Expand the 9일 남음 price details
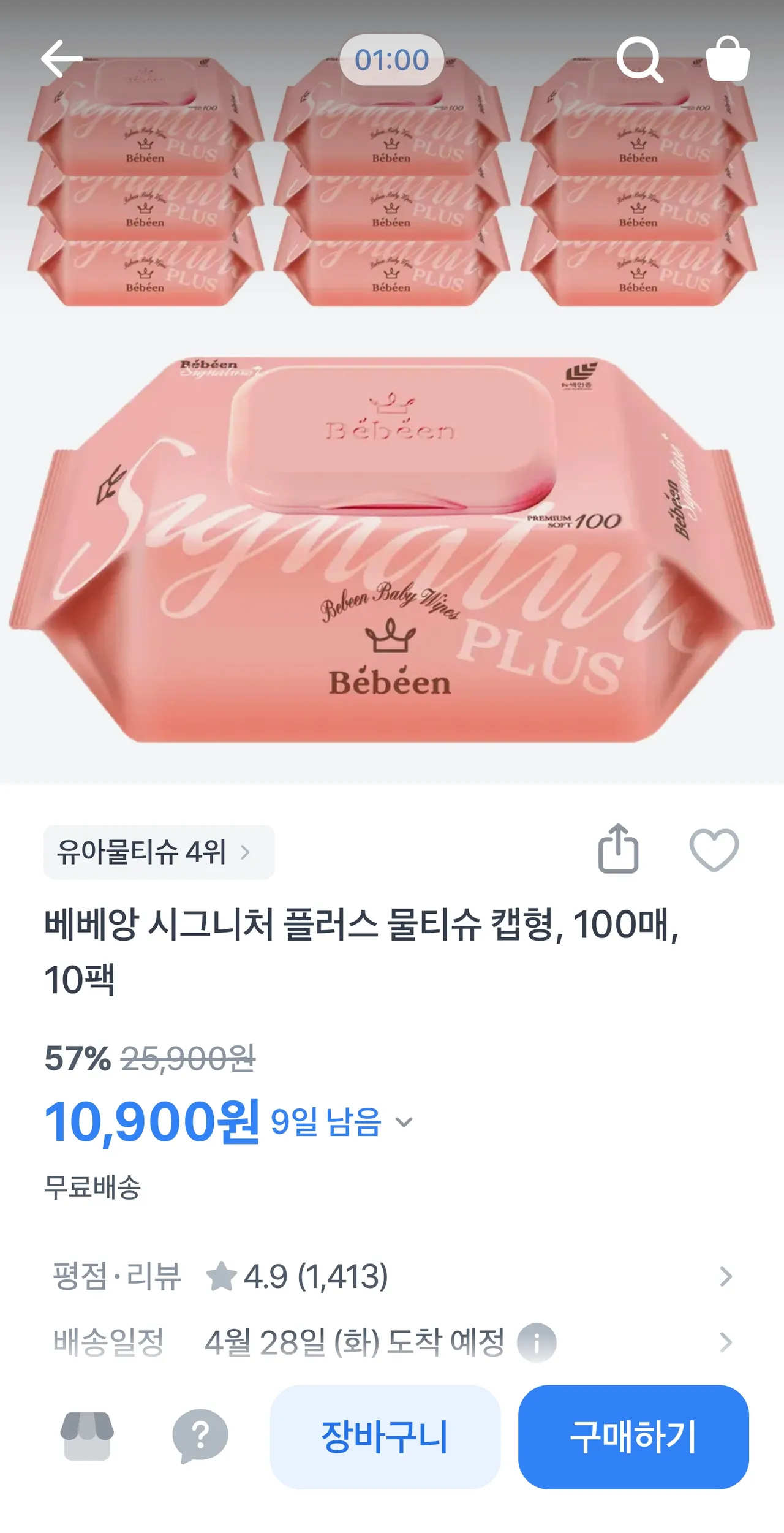 pyautogui.click(x=342, y=1122)
